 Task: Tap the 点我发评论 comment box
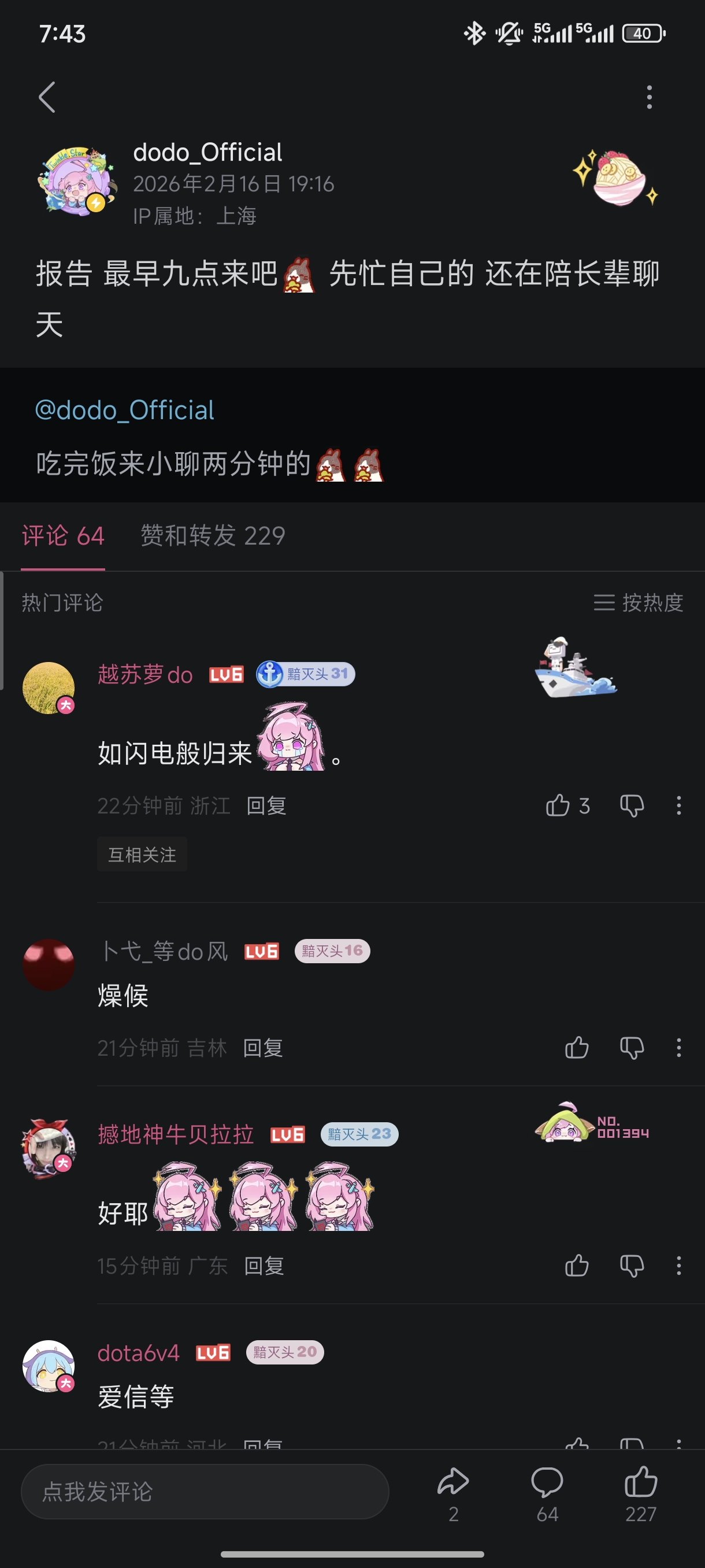pos(205,1491)
